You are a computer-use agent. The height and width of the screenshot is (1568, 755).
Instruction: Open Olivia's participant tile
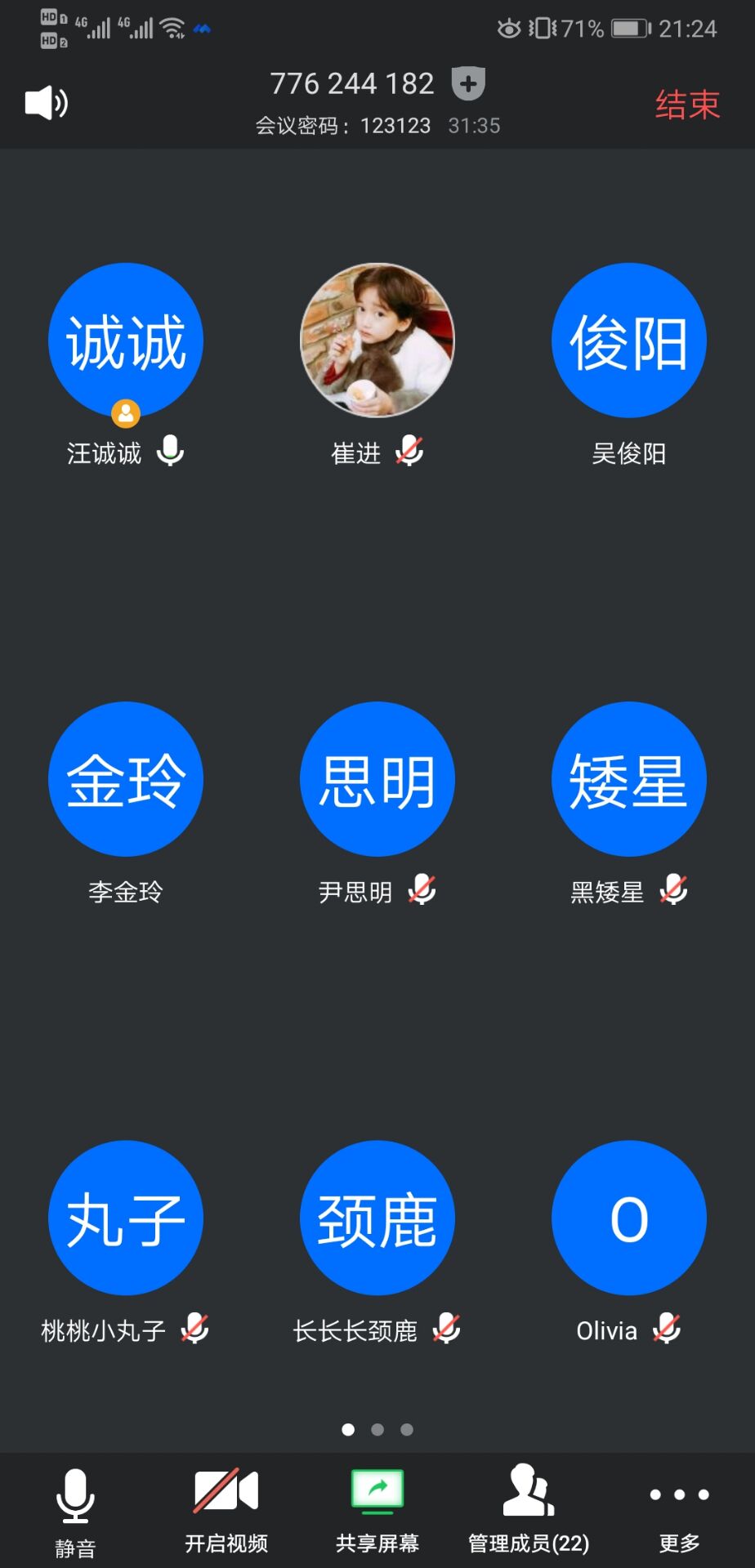pyautogui.click(x=628, y=1218)
